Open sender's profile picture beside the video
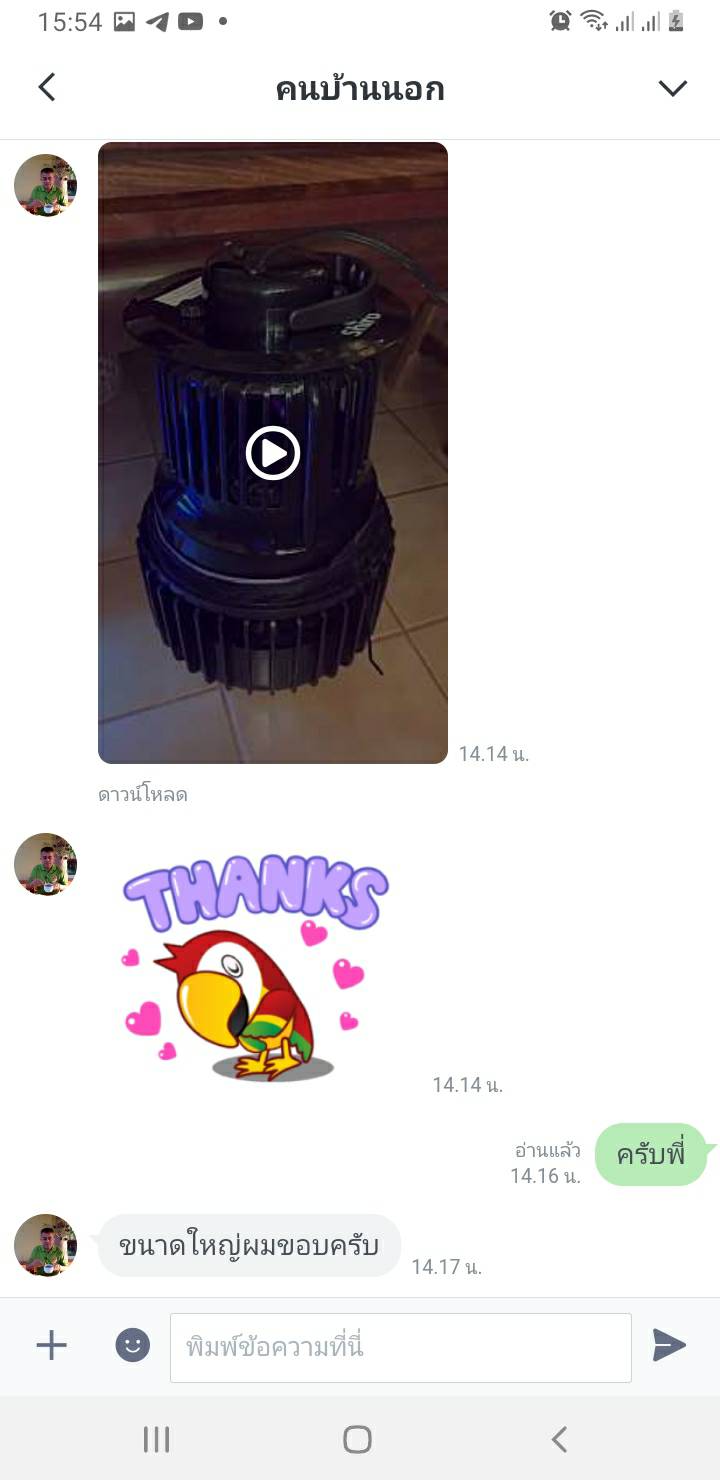 (x=45, y=185)
